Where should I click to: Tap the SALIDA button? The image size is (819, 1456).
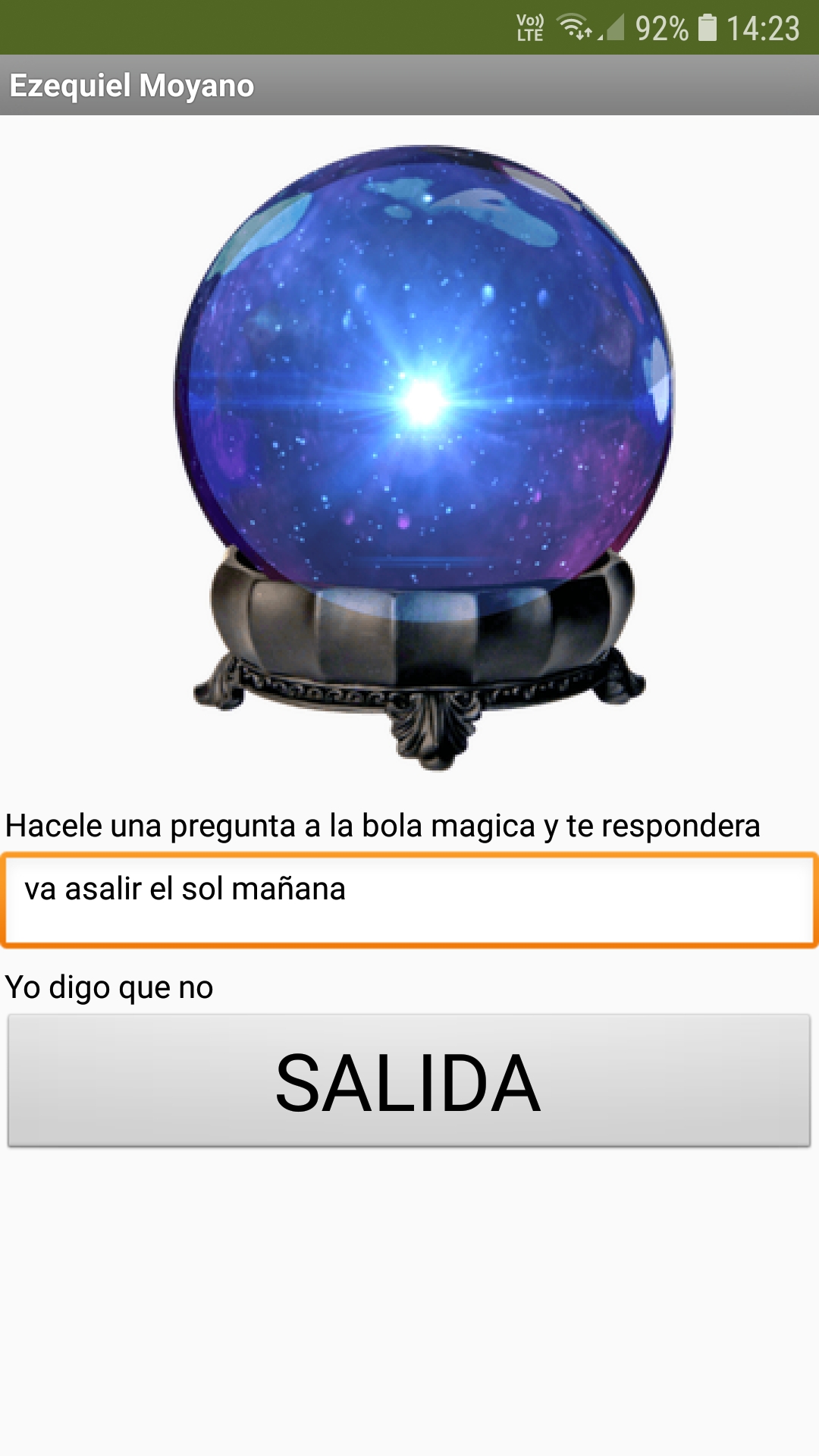(x=409, y=1081)
